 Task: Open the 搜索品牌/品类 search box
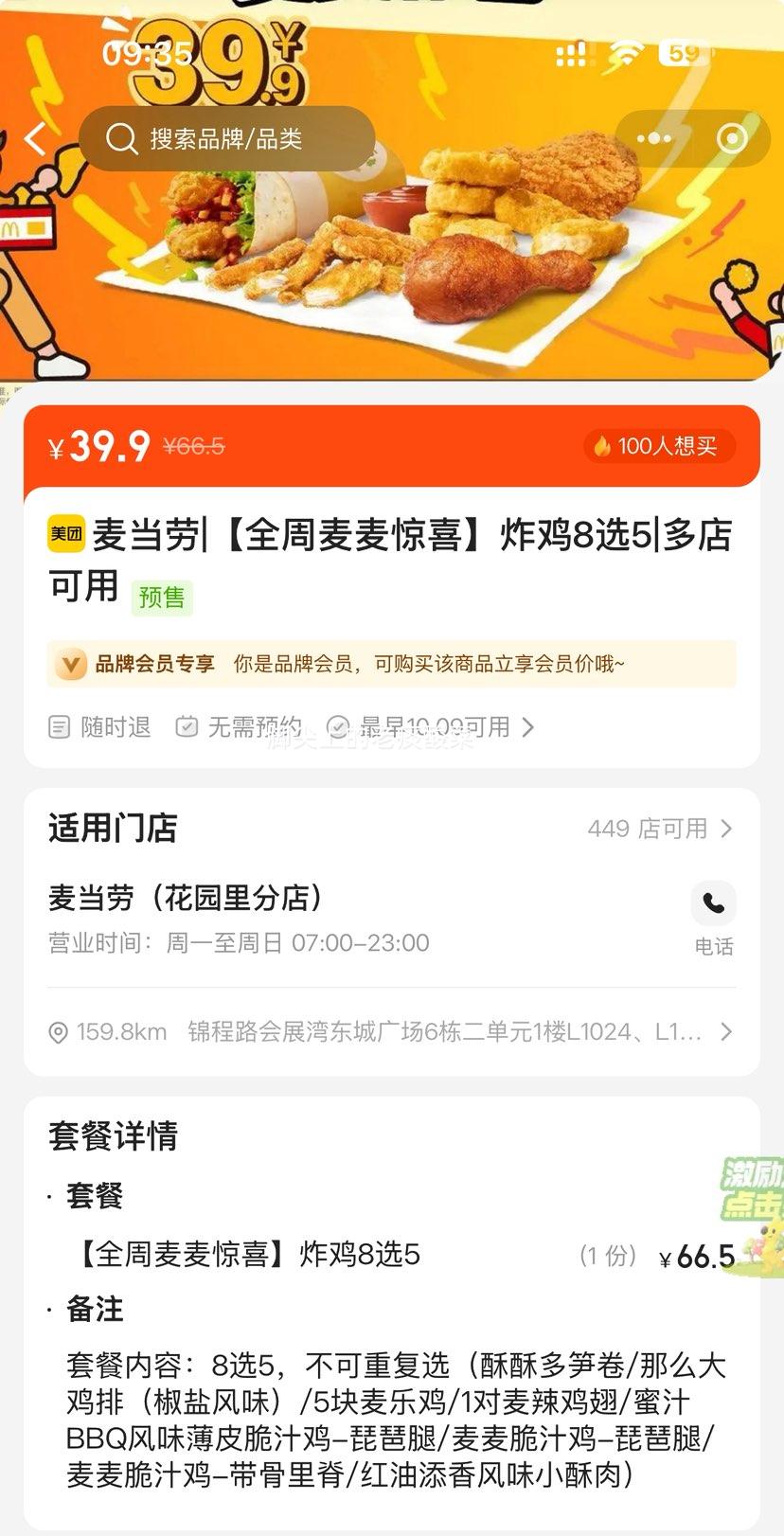click(x=227, y=139)
